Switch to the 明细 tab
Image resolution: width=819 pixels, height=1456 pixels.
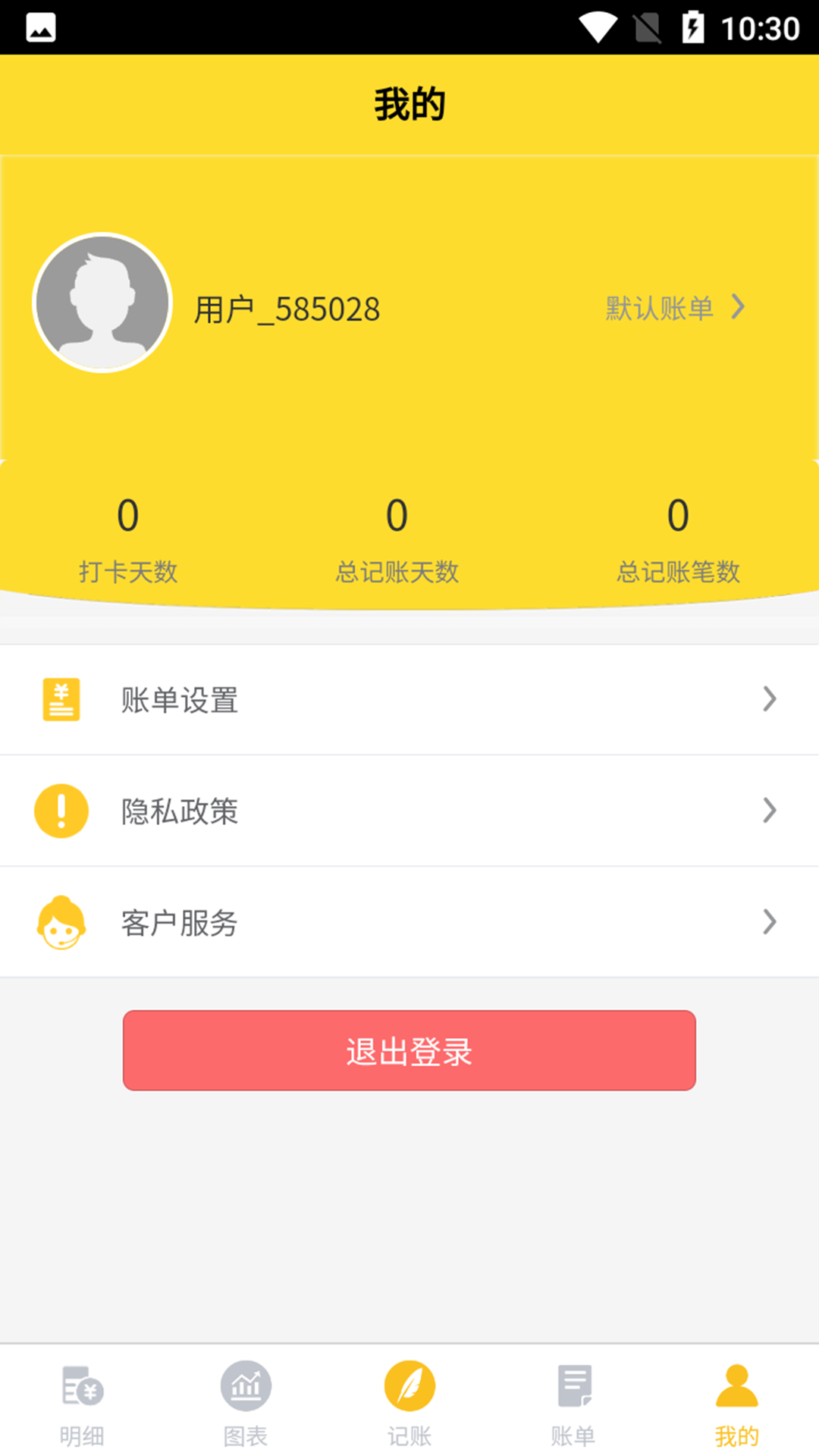[82, 1401]
